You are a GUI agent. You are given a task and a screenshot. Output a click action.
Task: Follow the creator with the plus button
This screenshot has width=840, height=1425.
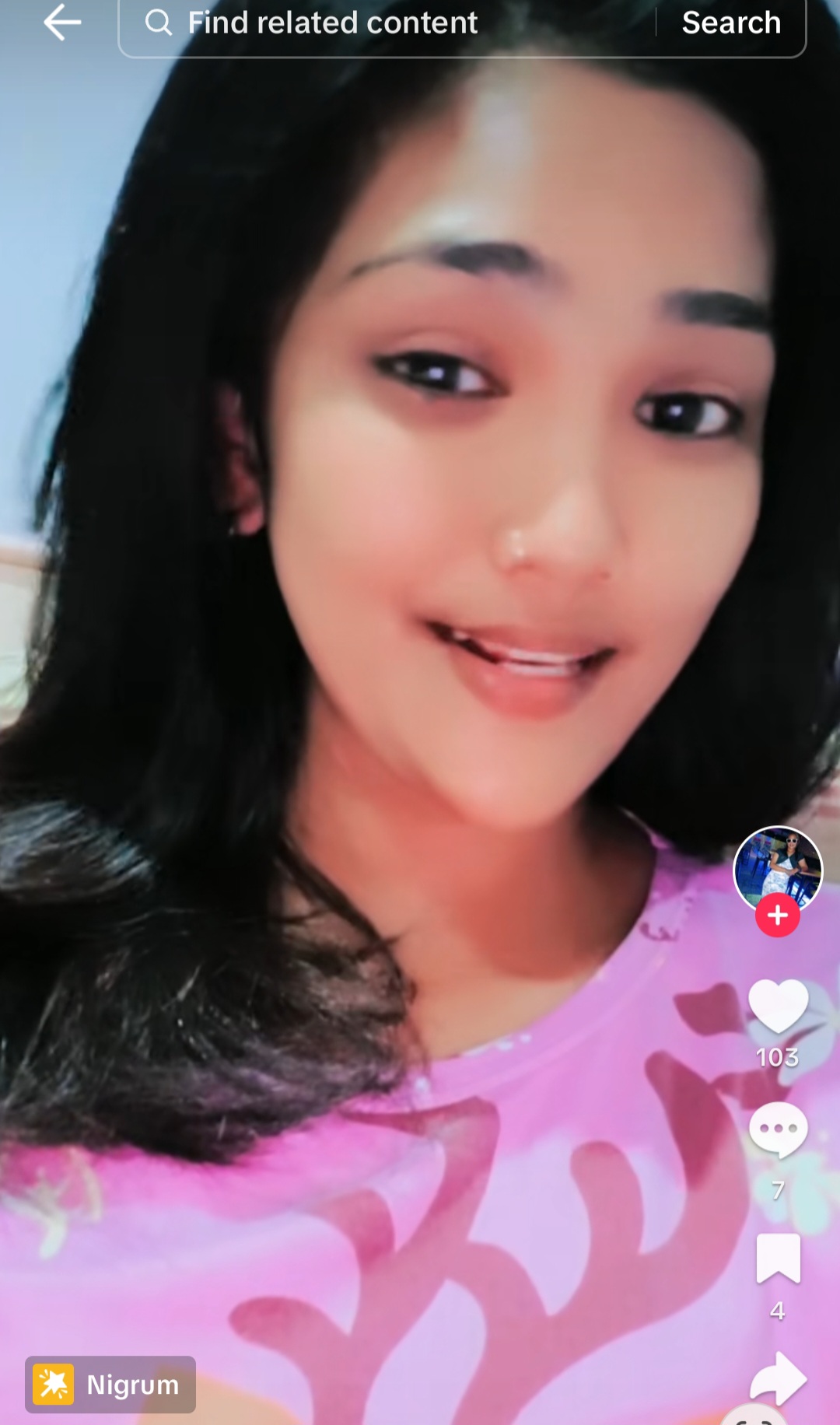[x=778, y=916]
